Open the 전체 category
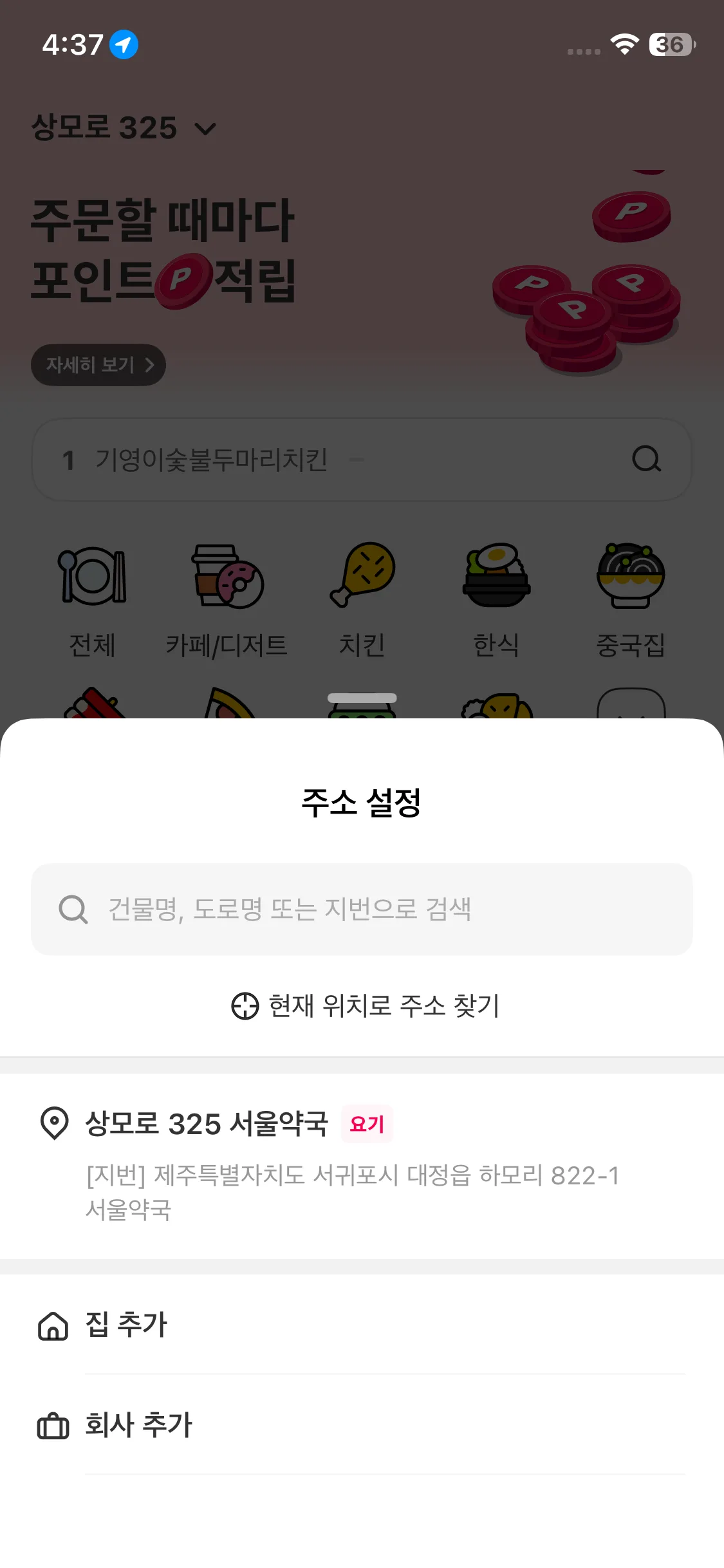This screenshot has width=724, height=1568. pos(93,599)
